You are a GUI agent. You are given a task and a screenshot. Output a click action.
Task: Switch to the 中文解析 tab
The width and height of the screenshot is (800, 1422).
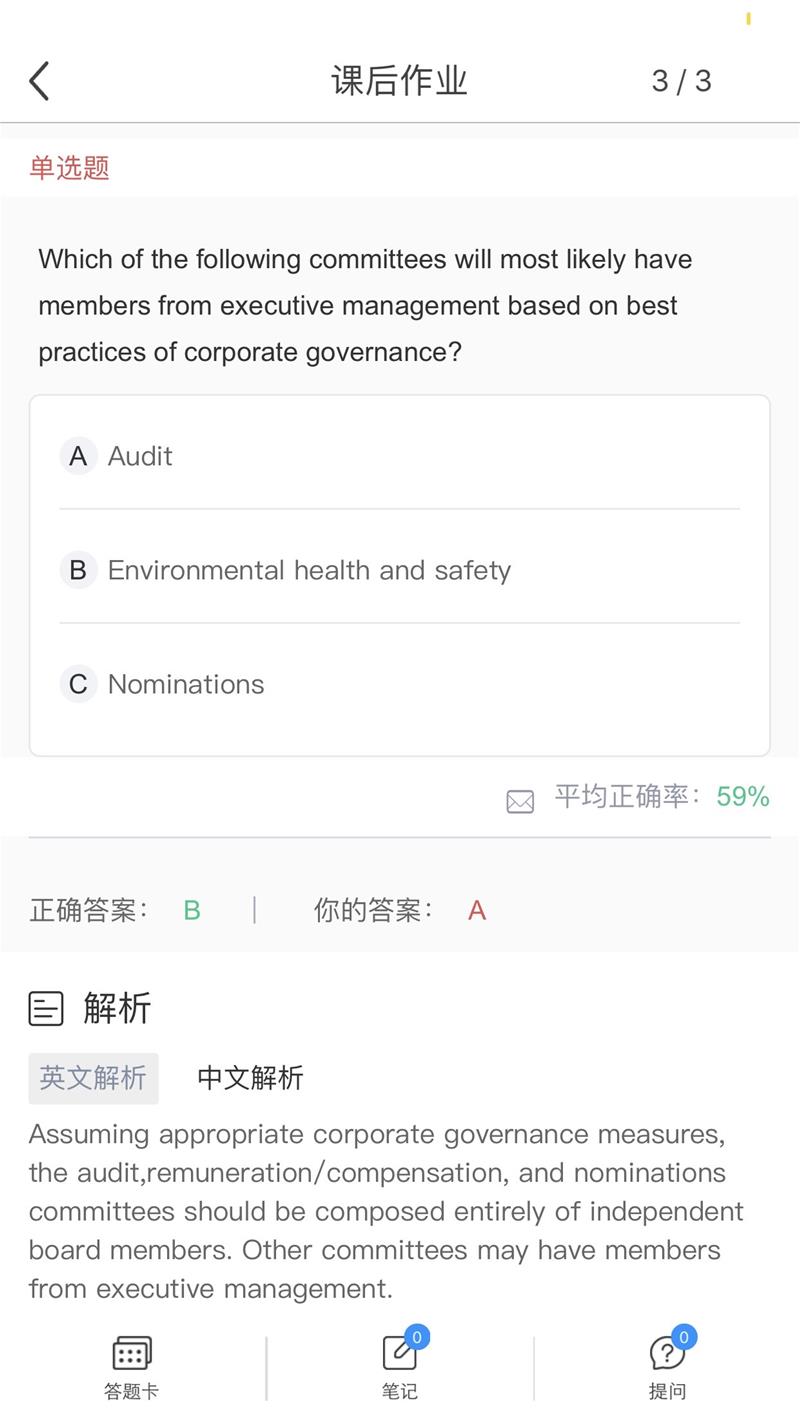(250, 1078)
